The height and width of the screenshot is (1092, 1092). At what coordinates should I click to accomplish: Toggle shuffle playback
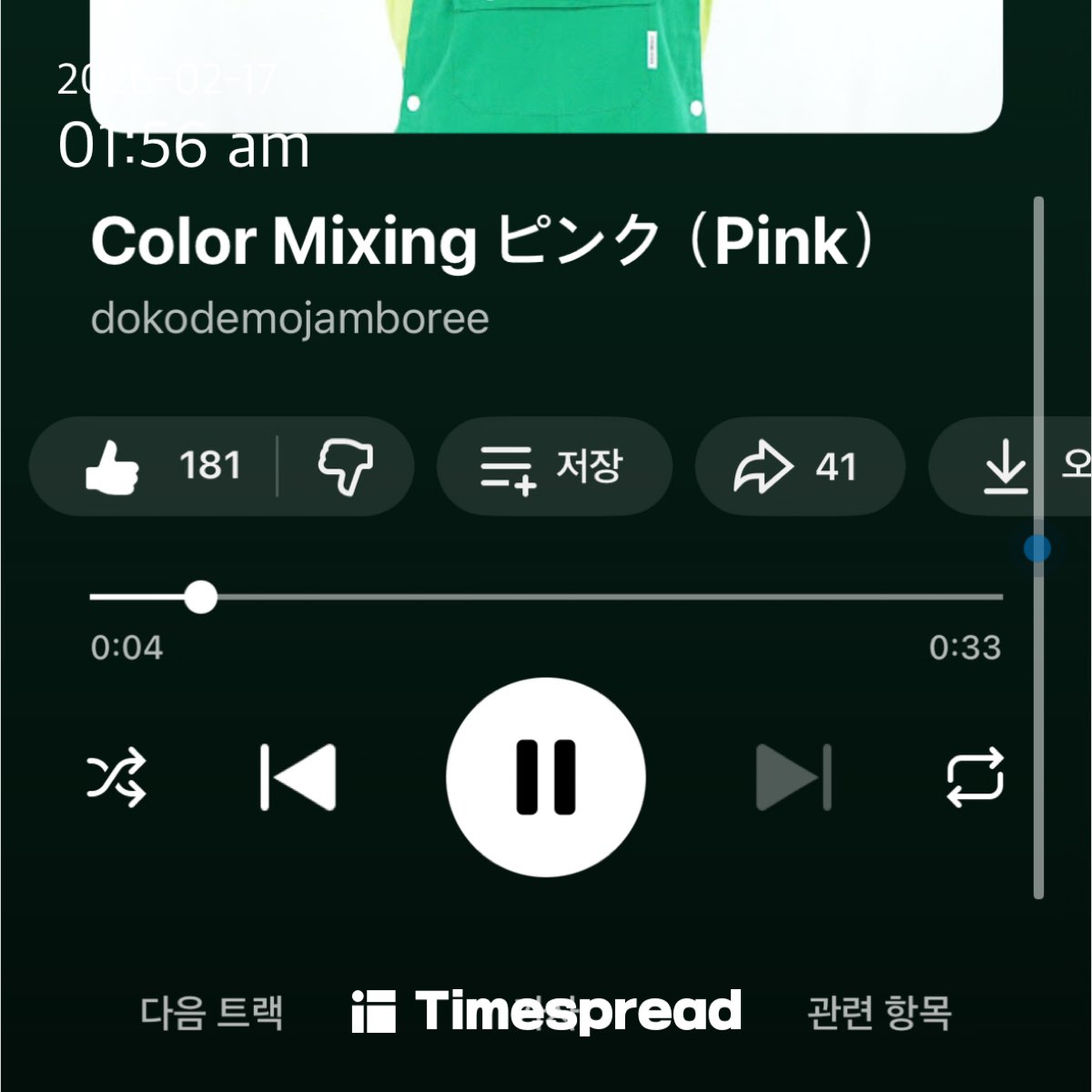(116, 777)
